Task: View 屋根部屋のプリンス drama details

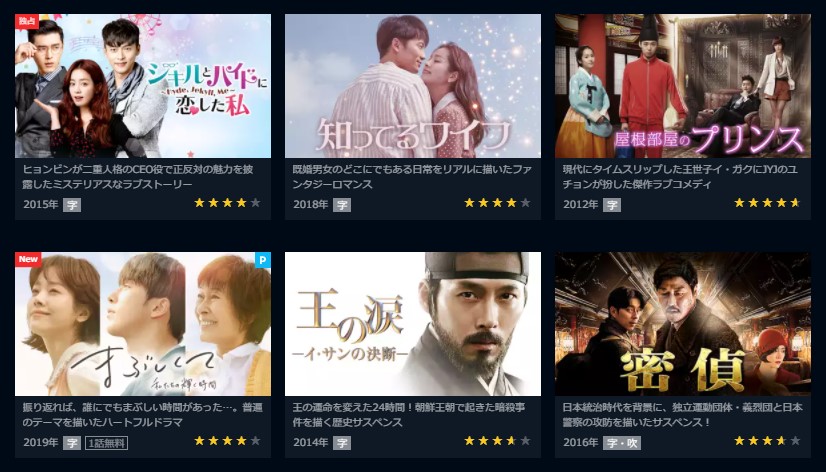Action: tap(682, 86)
